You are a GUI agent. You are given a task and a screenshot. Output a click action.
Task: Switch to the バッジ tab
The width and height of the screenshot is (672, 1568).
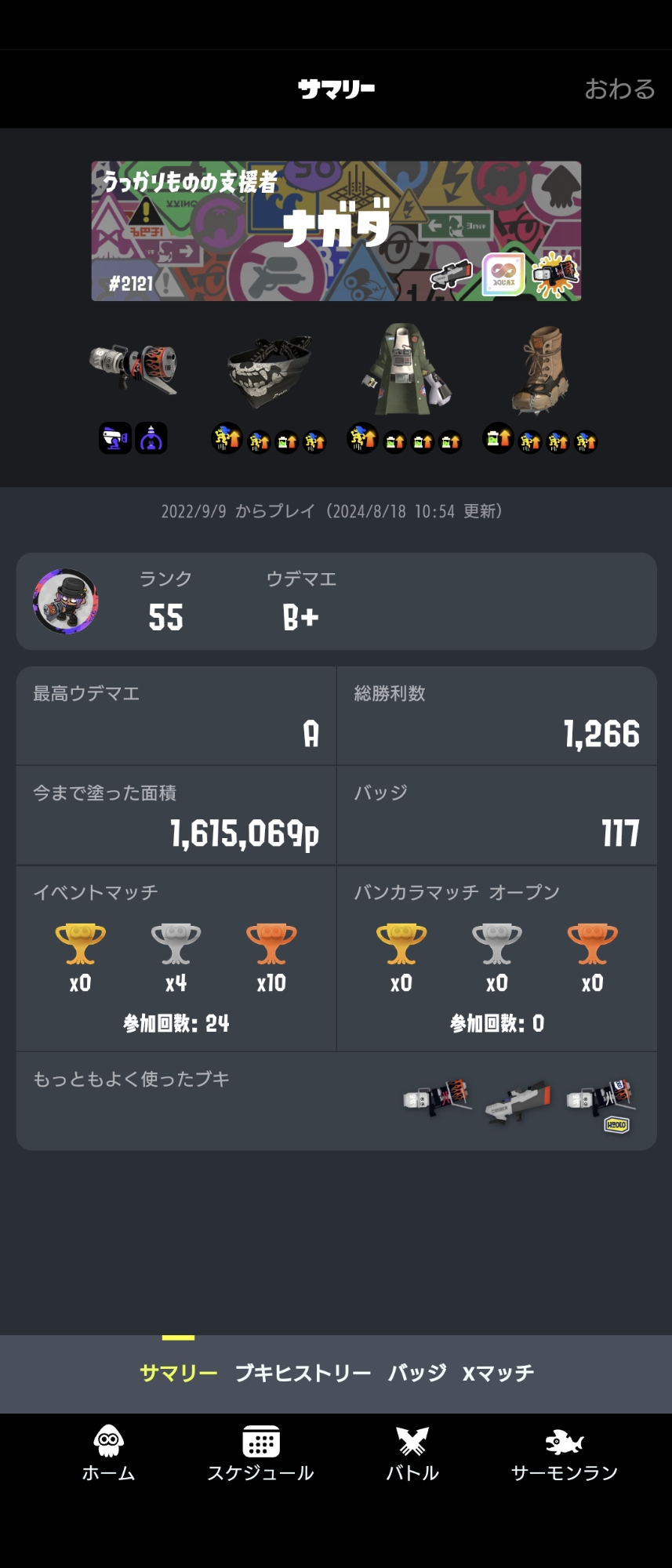[x=417, y=1373]
